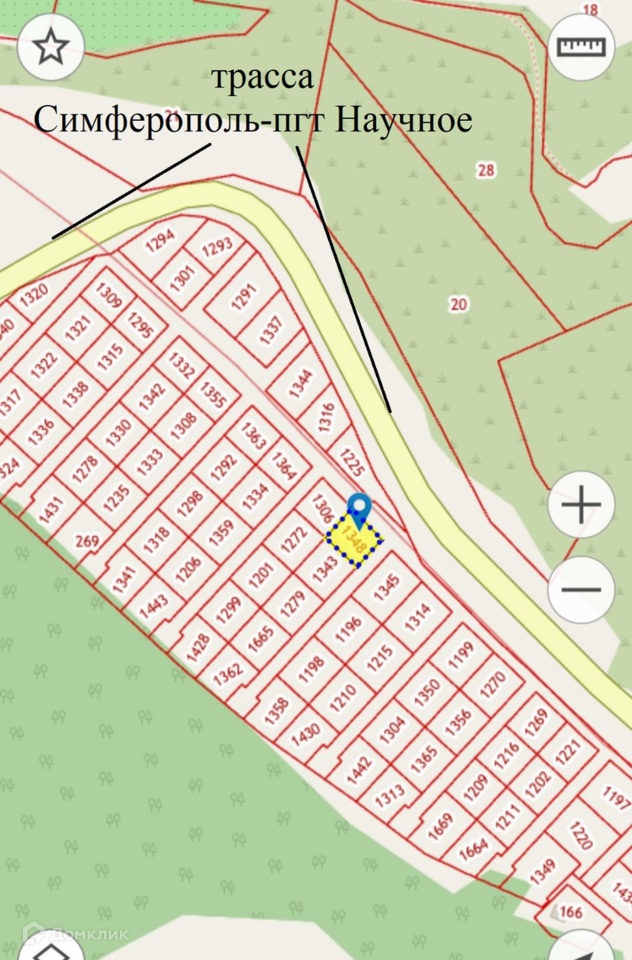
Task: Tap the star favorites icon
Action: pos(50,47)
